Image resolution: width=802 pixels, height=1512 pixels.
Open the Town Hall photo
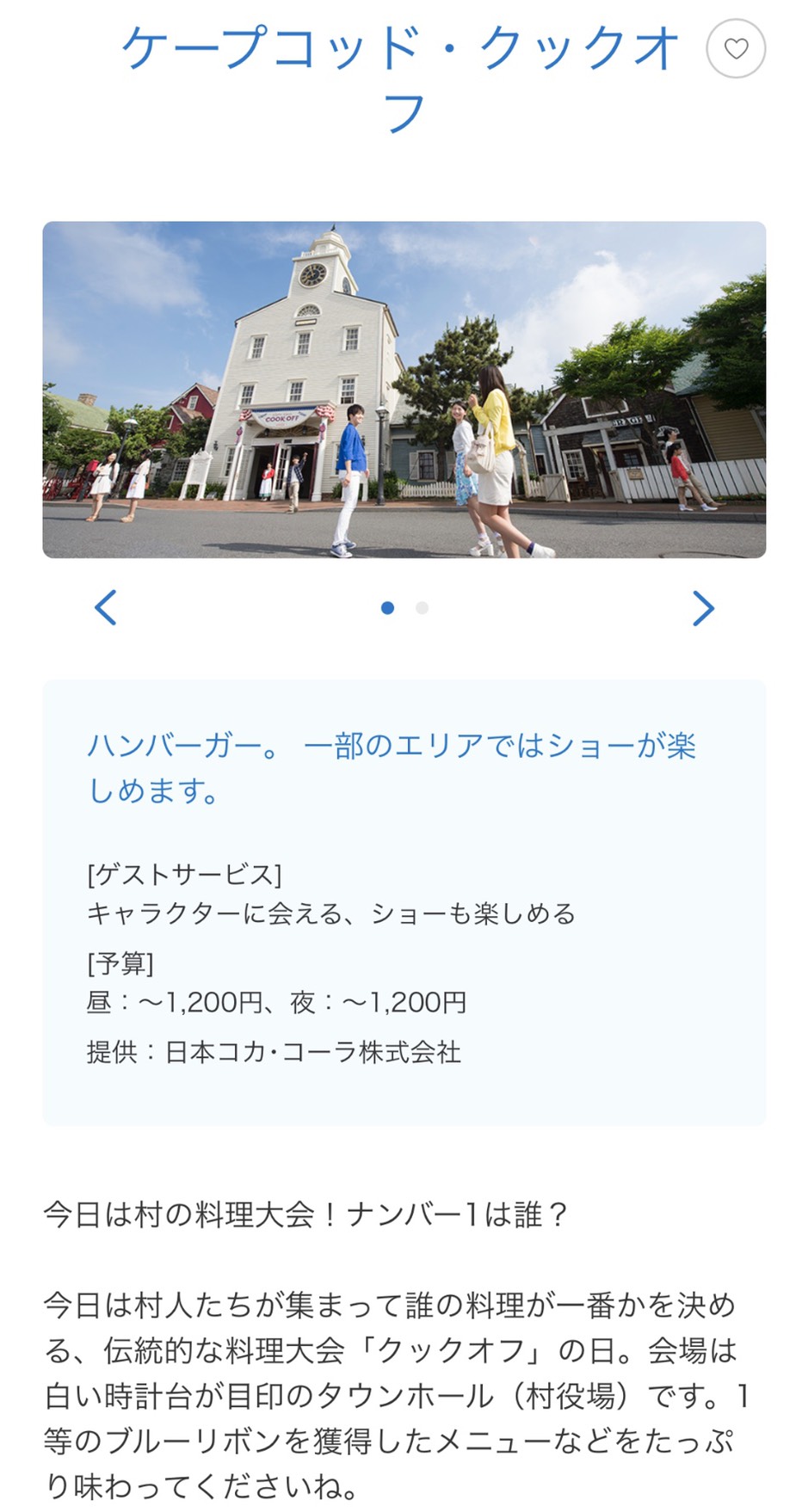(x=404, y=390)
